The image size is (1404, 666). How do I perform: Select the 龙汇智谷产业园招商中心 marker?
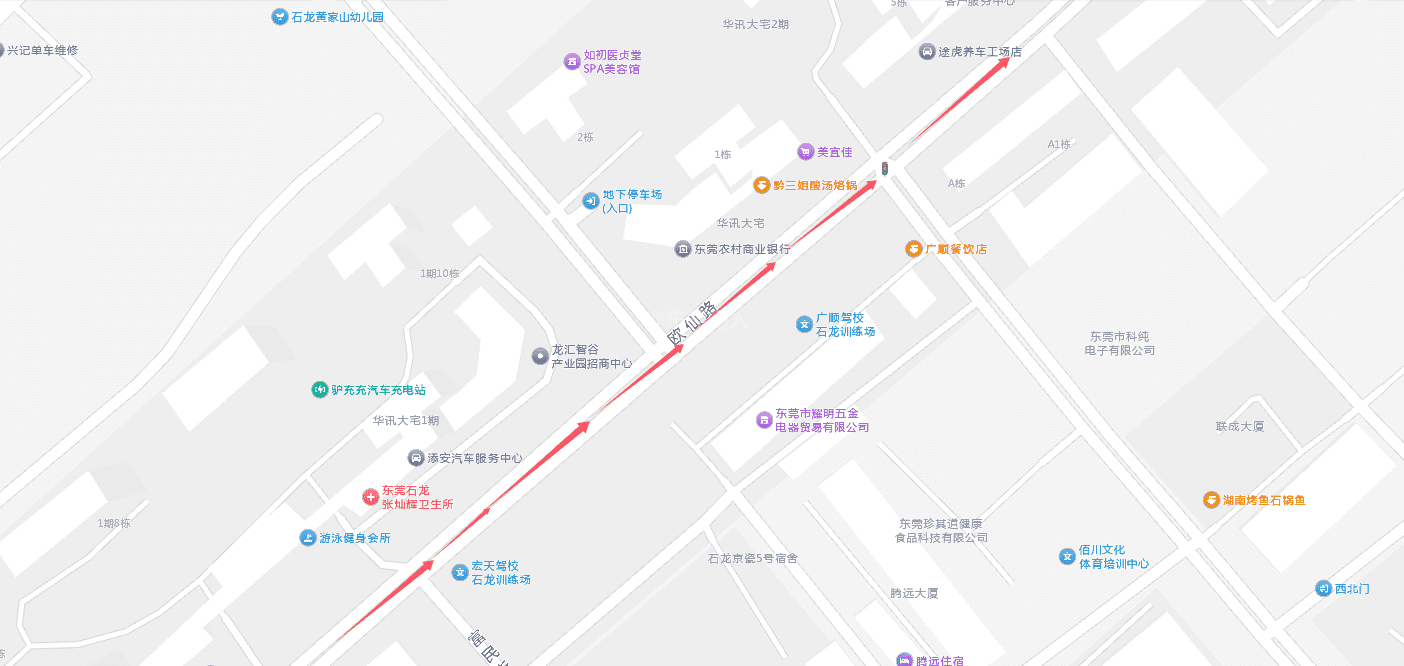point(540,356)
